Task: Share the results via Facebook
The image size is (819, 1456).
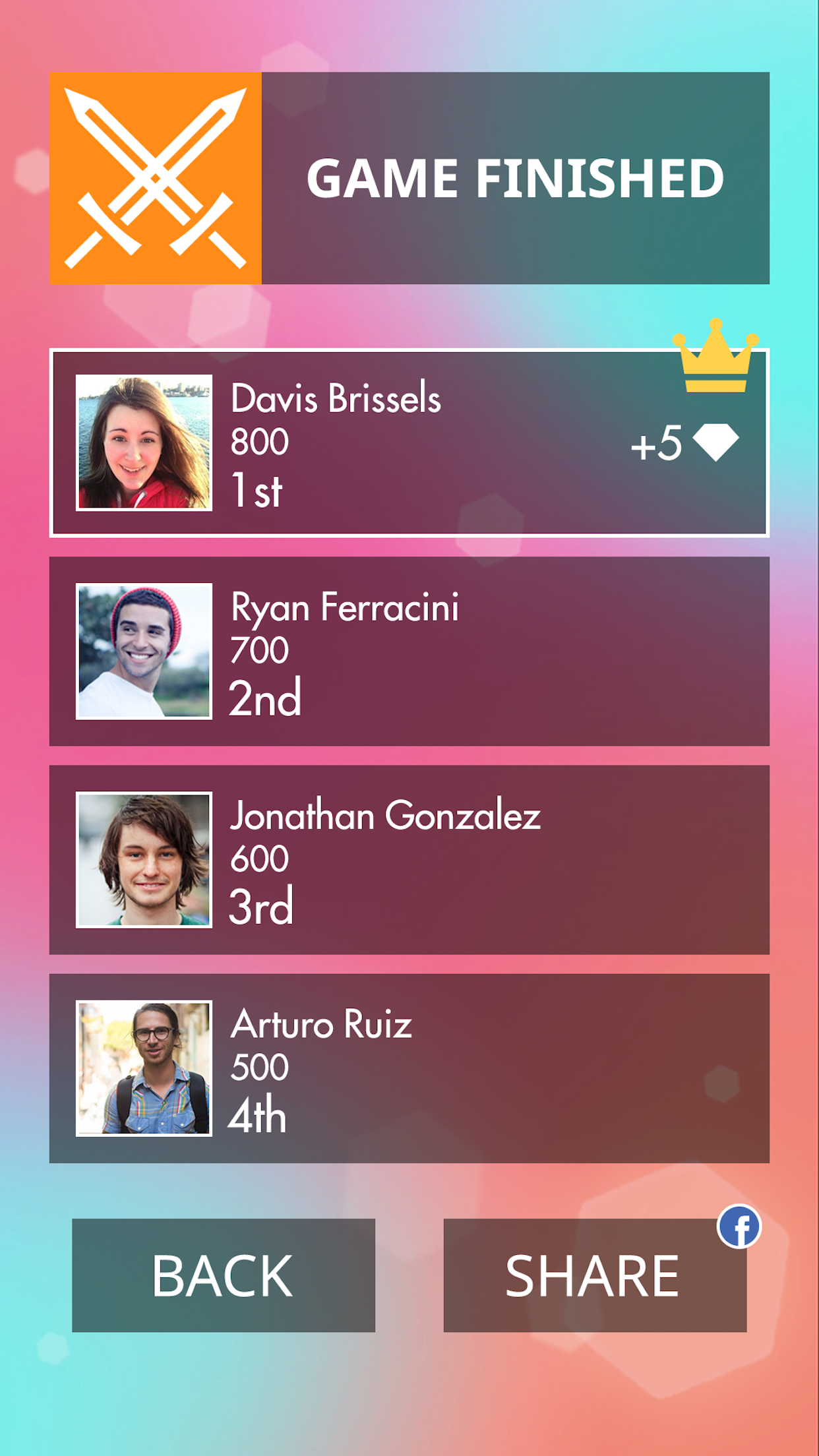Action: 594,1275
